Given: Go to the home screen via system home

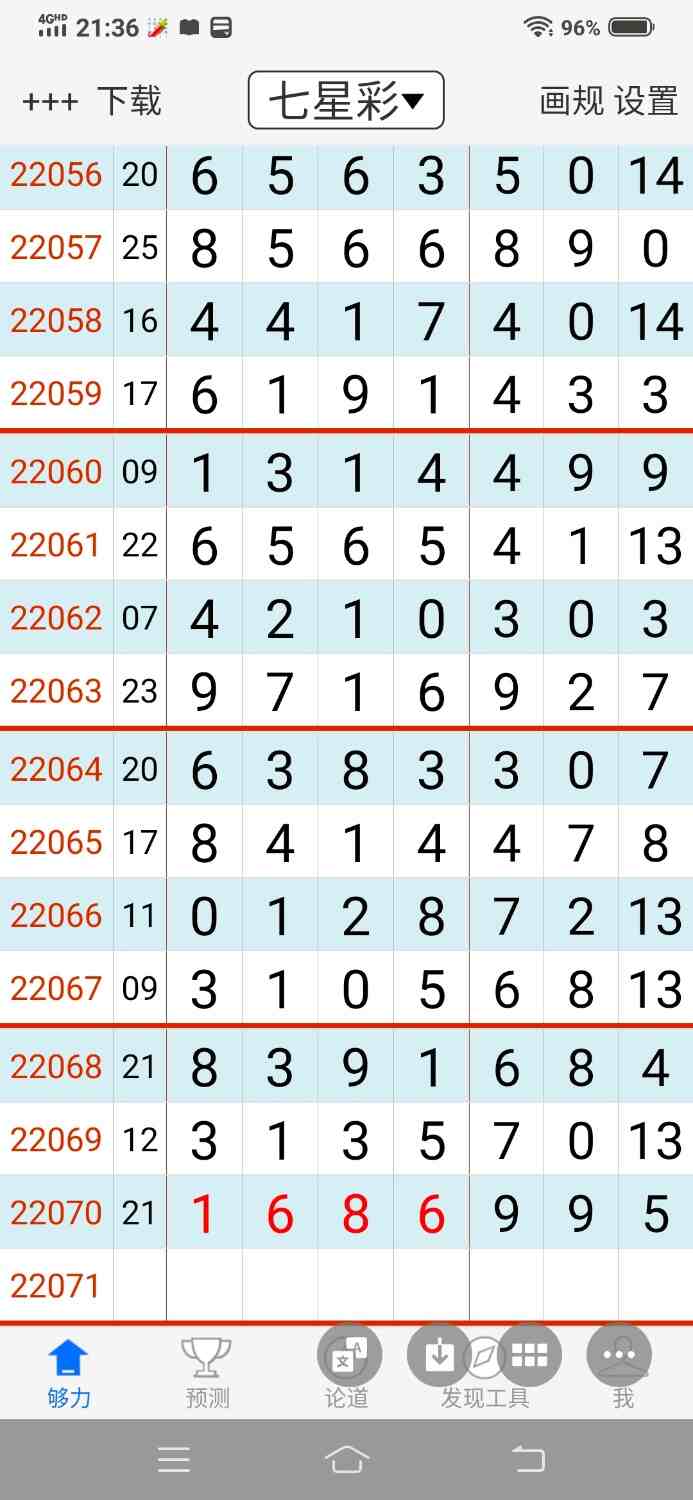Looking at the screenshot, I should [346, 1460].
